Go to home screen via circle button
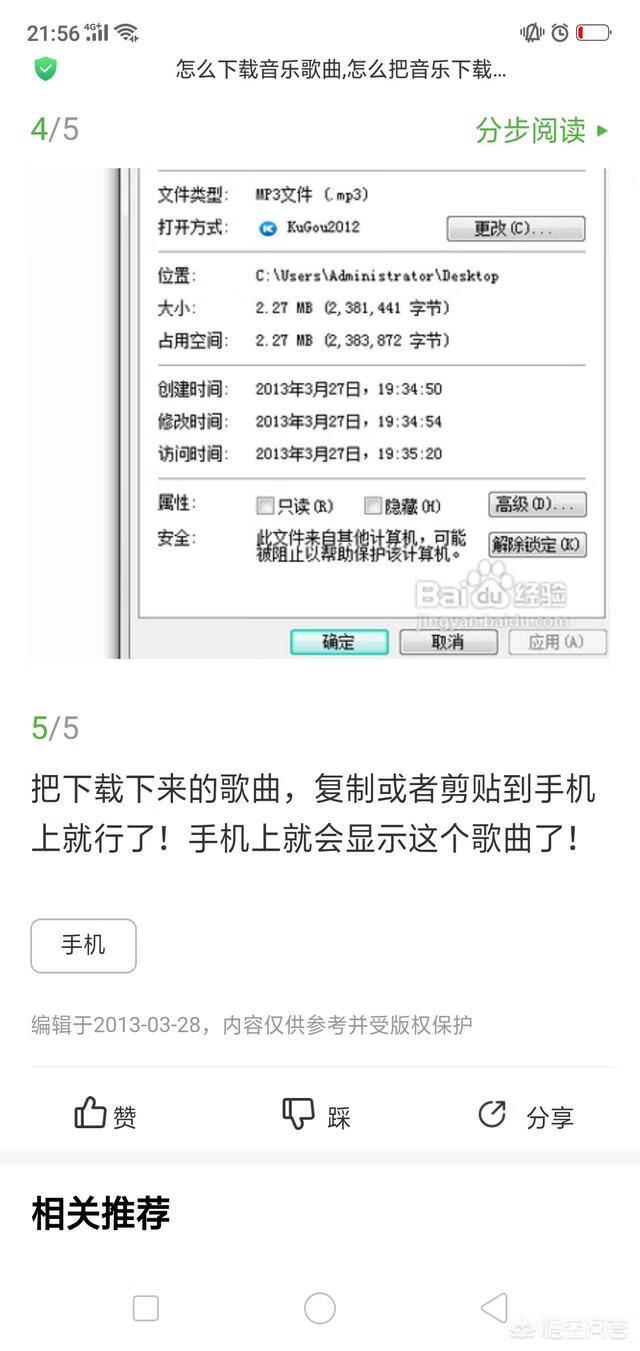The image size is (640, 1351). (320, 1307)
